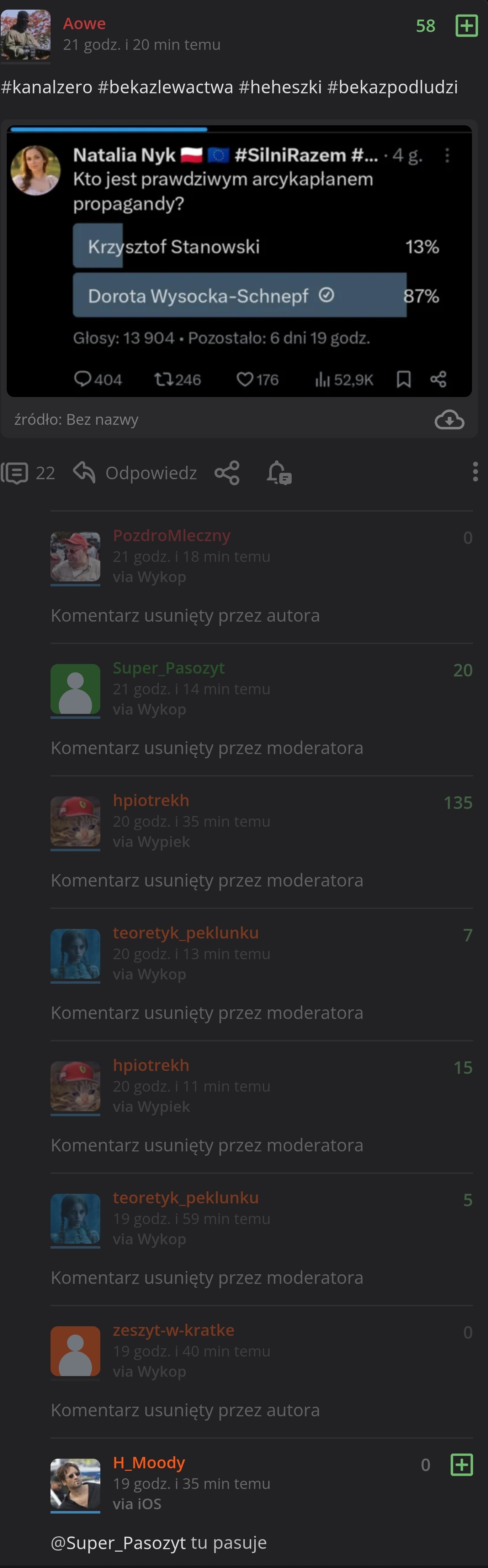Viewport: 488px width, 1568px height.
Task: Open zeszyt-w-kratke's profile
Action: [x=173, y=1330]
